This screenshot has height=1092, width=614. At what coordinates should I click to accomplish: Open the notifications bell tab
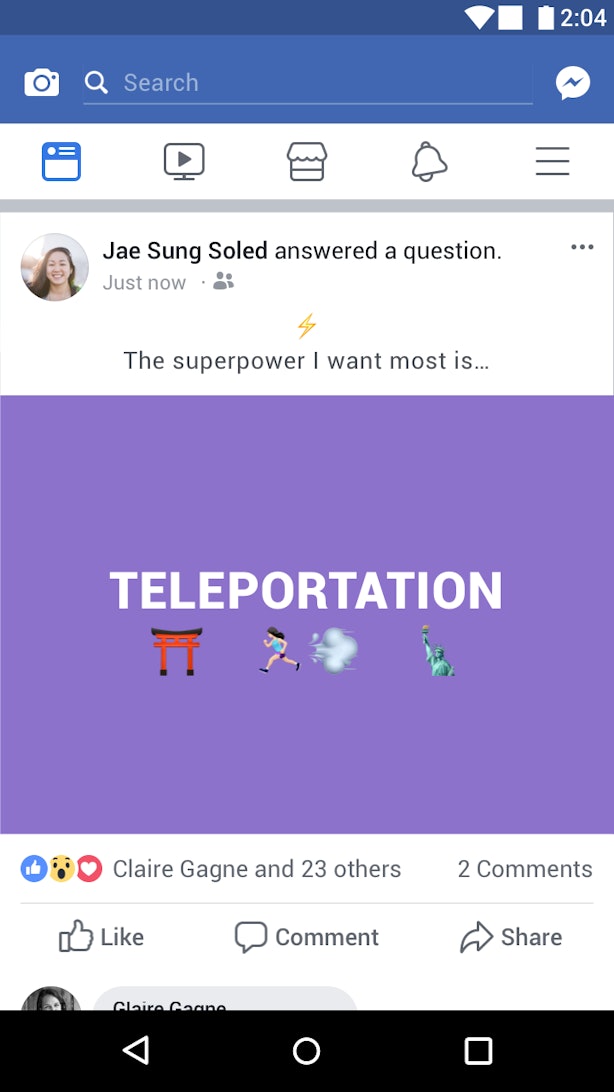pos(429,161)
